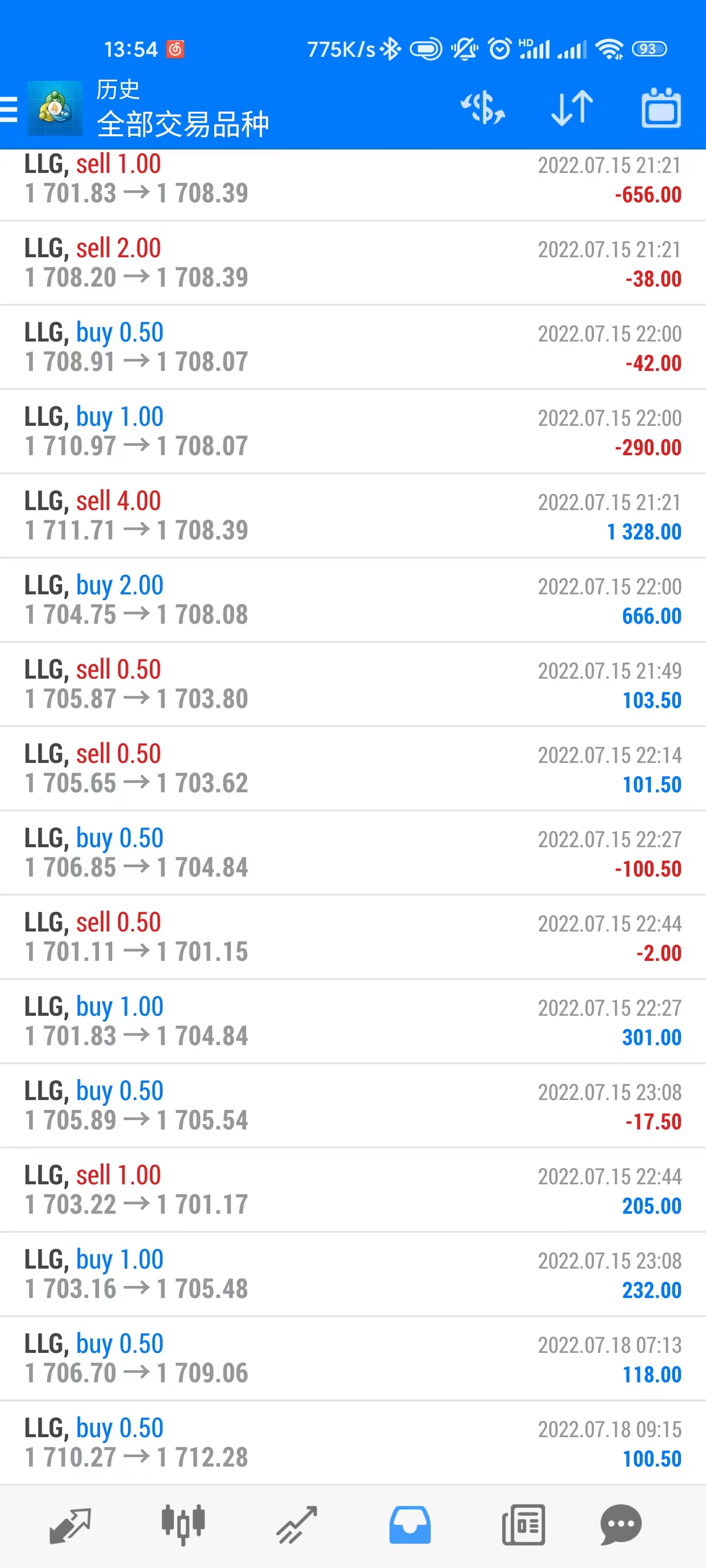Switch to the chat Messages tab
The height and width of the screenshot is (1568, 706).
[621, 1525]
